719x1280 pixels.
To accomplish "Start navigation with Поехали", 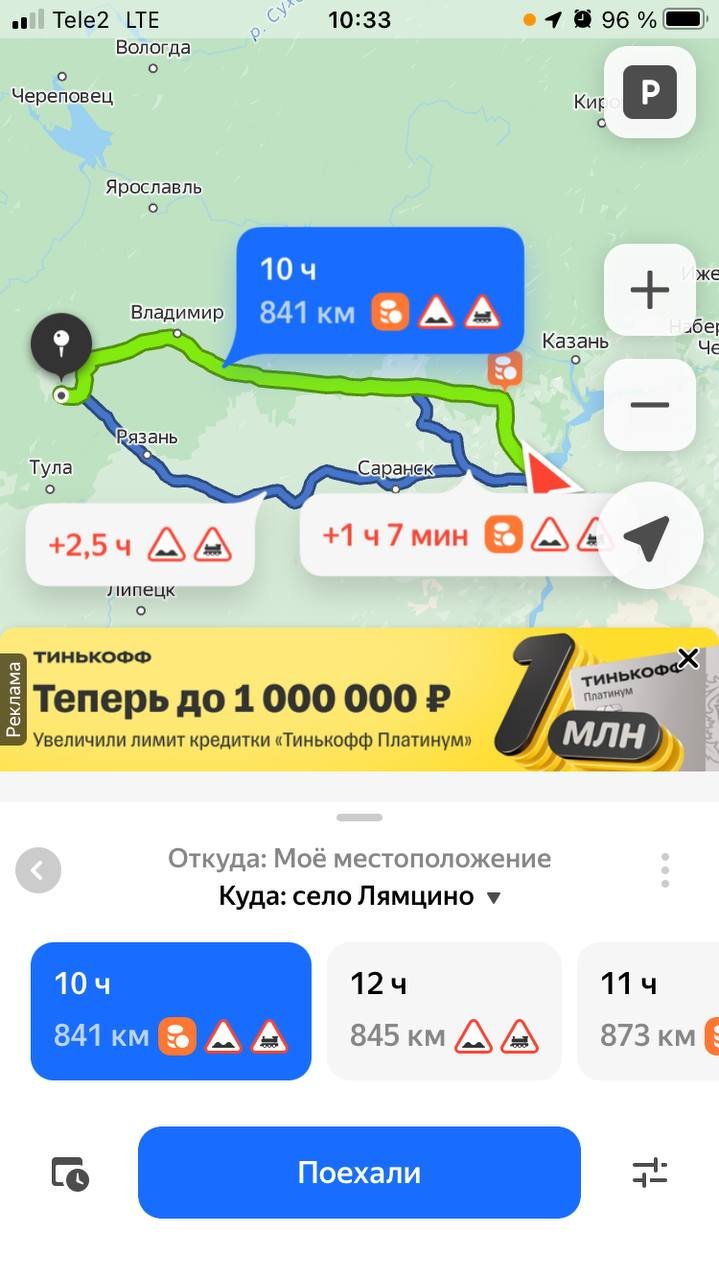I will (x=359, y=1172).
